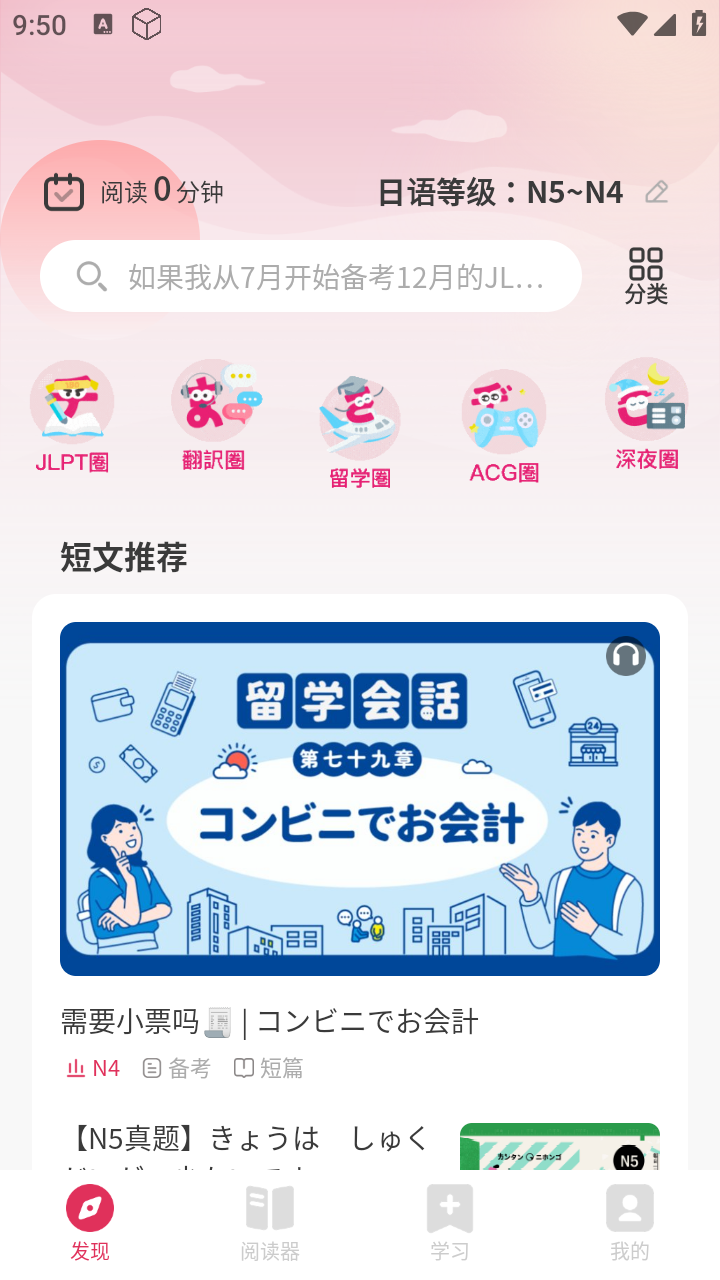Viewport: 720px width, 1280px height.
Task: Select the 发现 discover tab
Action: 90,1218
